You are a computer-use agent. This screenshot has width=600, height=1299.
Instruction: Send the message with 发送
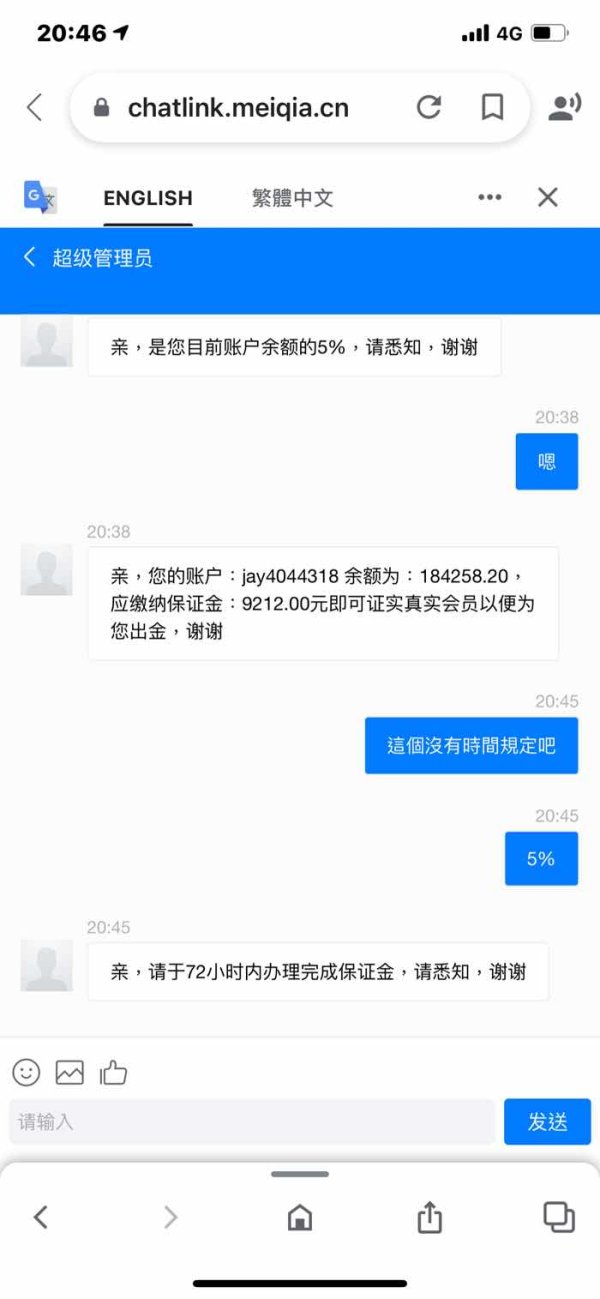pos(547,1122)
